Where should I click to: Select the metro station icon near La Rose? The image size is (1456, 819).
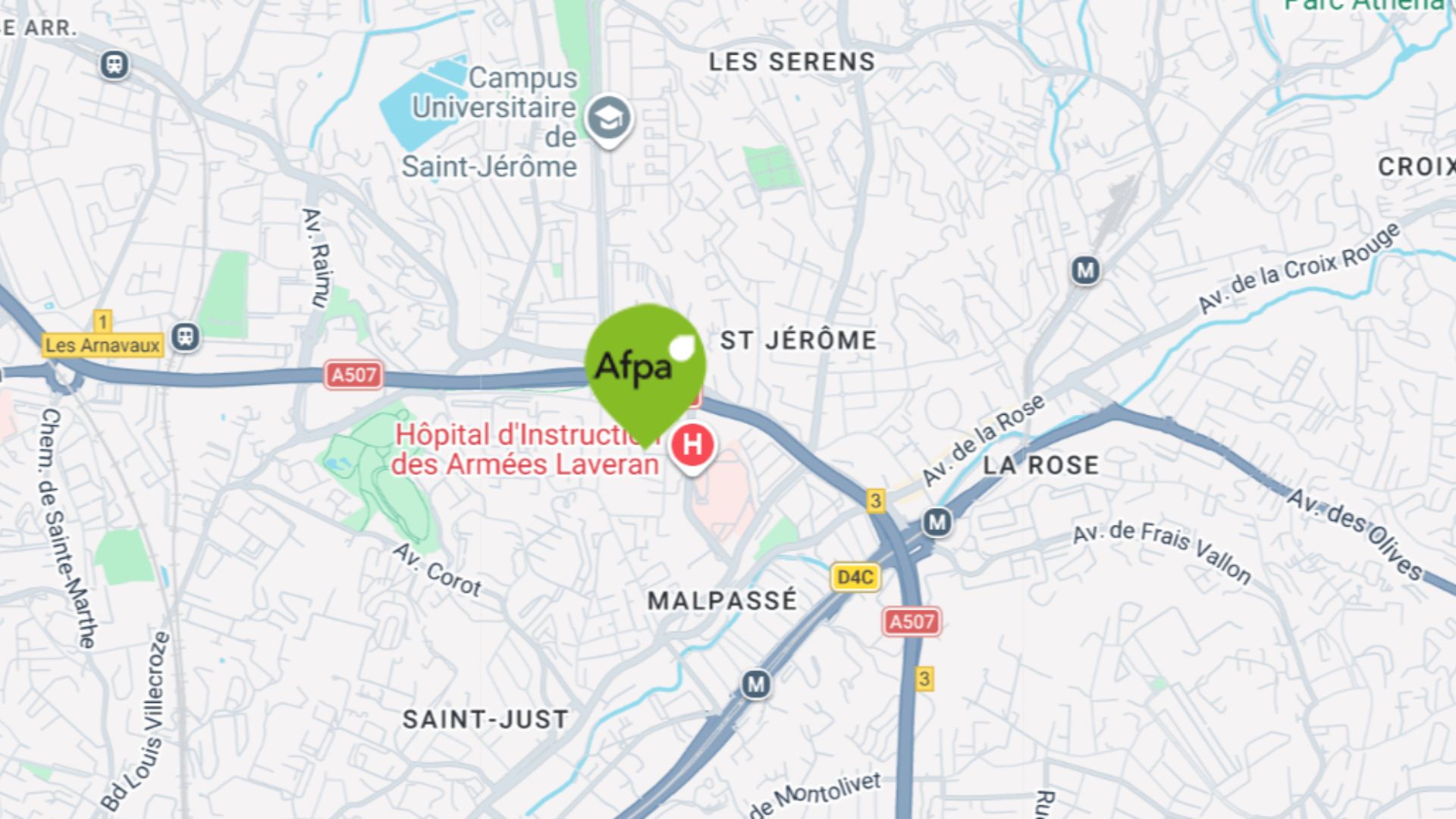937,522
